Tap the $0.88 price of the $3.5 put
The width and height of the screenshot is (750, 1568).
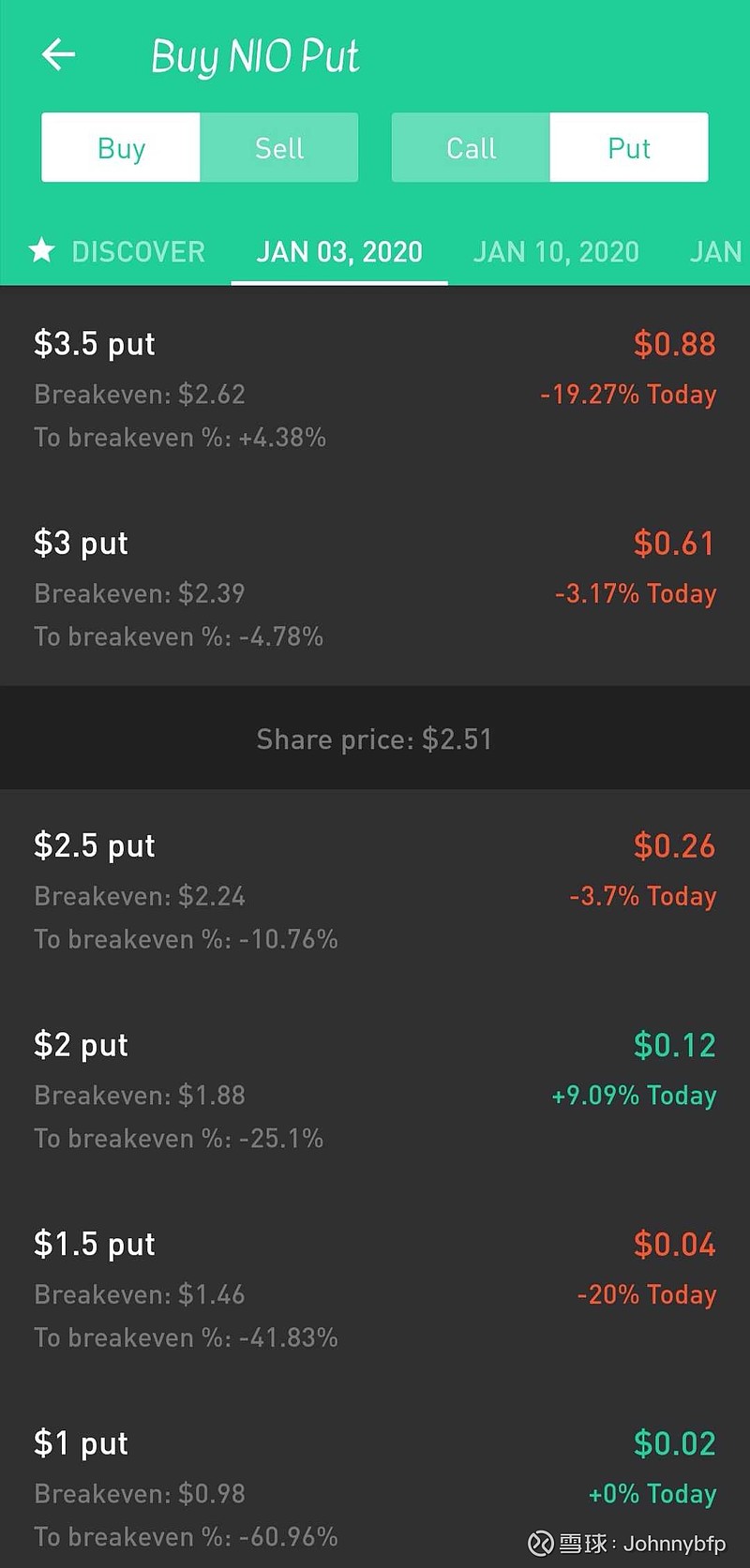pyautogui.click(x=674, y=346)
